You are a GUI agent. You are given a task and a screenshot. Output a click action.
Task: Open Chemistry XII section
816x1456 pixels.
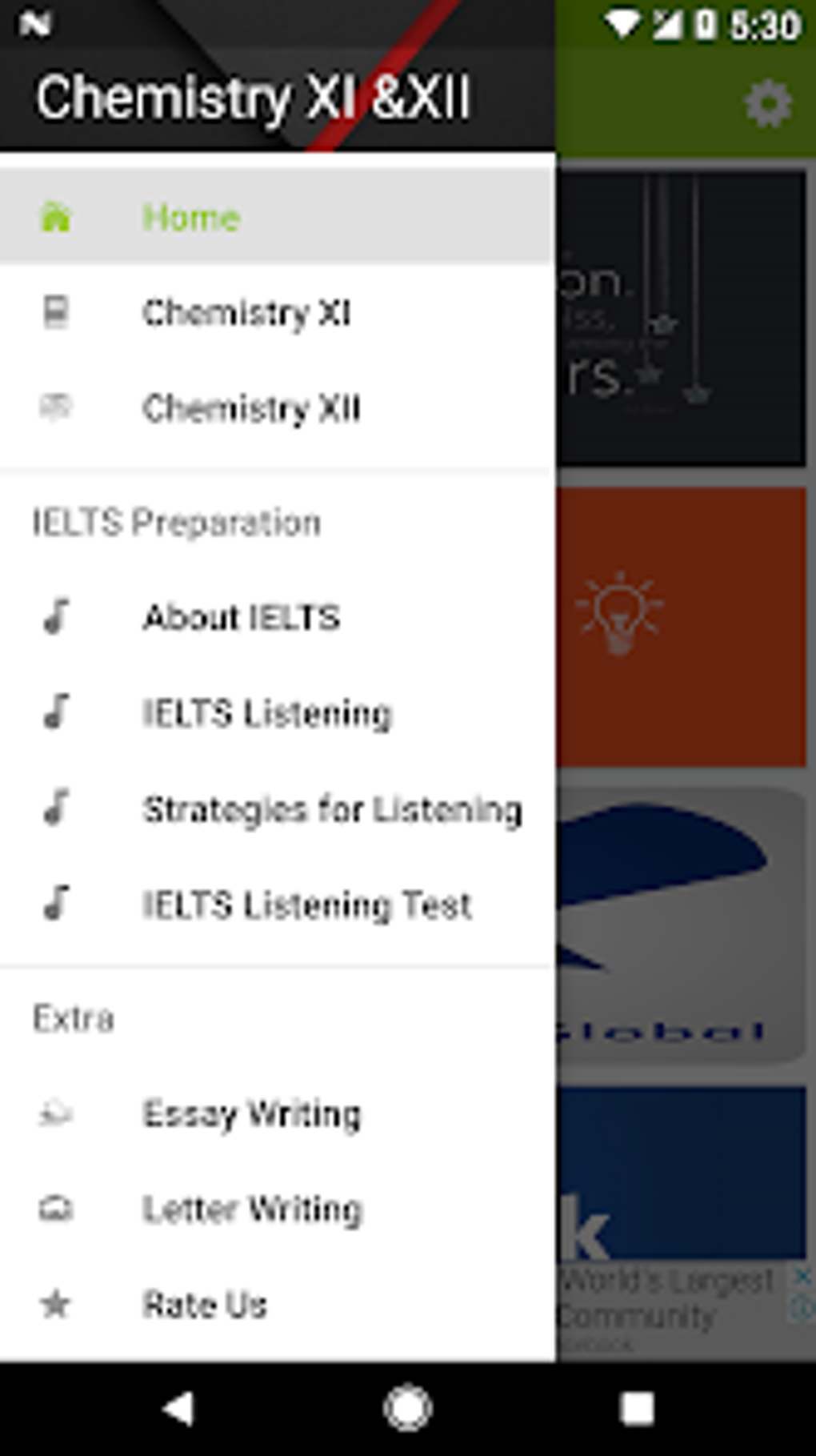pyautogui.click(x=278, y=408)
